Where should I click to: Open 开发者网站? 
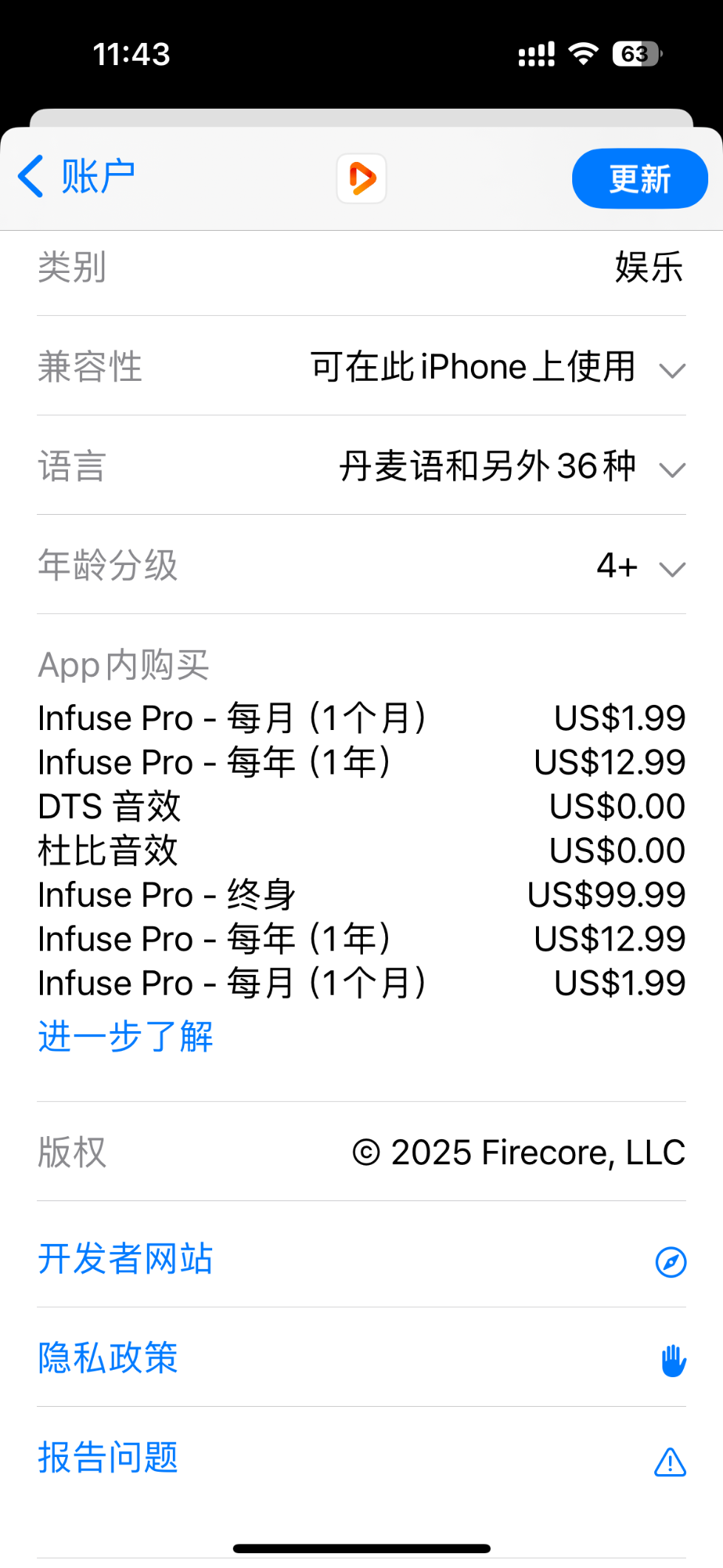pos(361,1259)
